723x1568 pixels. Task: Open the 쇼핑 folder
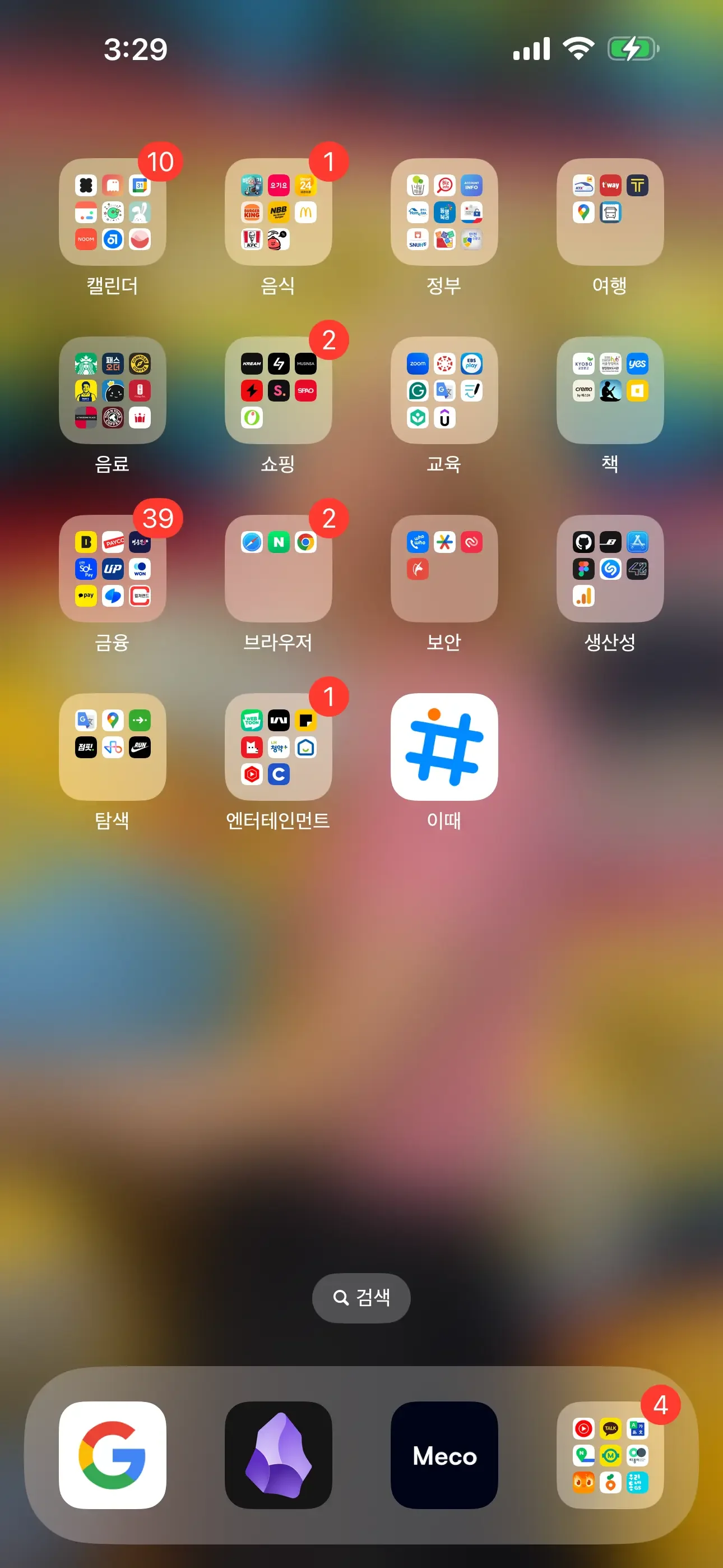(x=278, y=390)
